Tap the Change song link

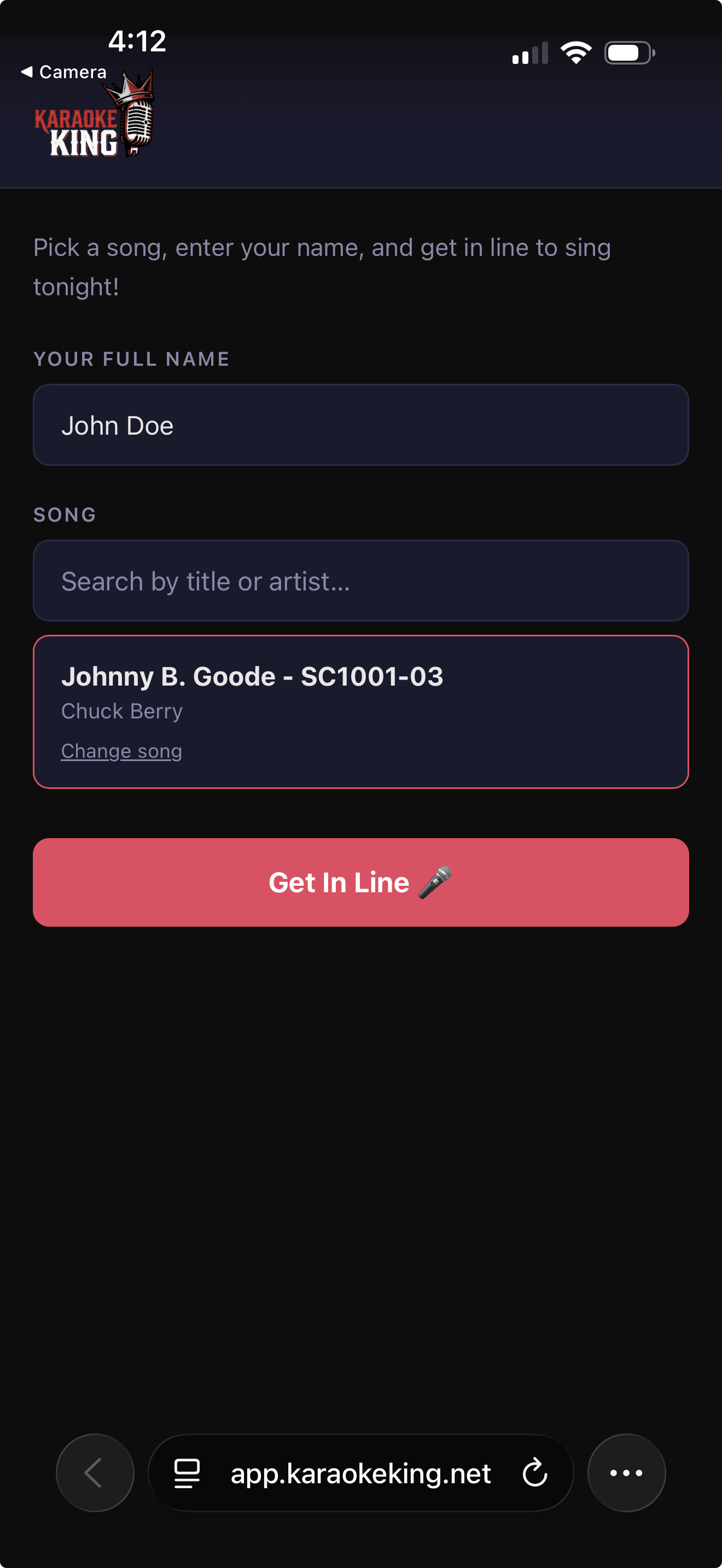pos(121,751)
